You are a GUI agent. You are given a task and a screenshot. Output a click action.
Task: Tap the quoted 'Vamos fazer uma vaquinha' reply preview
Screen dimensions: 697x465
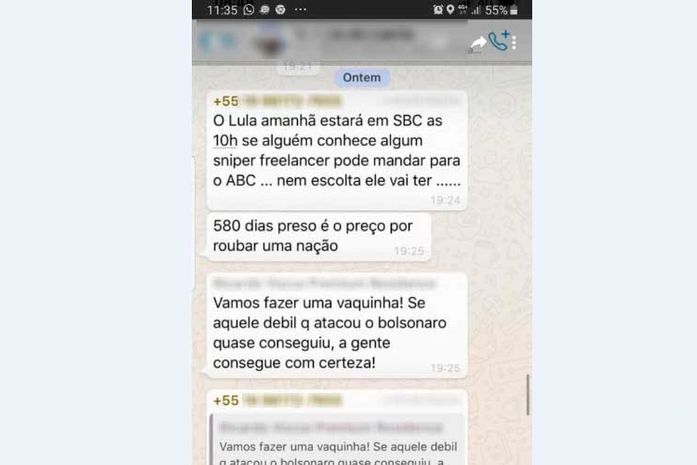click(338, 440)
